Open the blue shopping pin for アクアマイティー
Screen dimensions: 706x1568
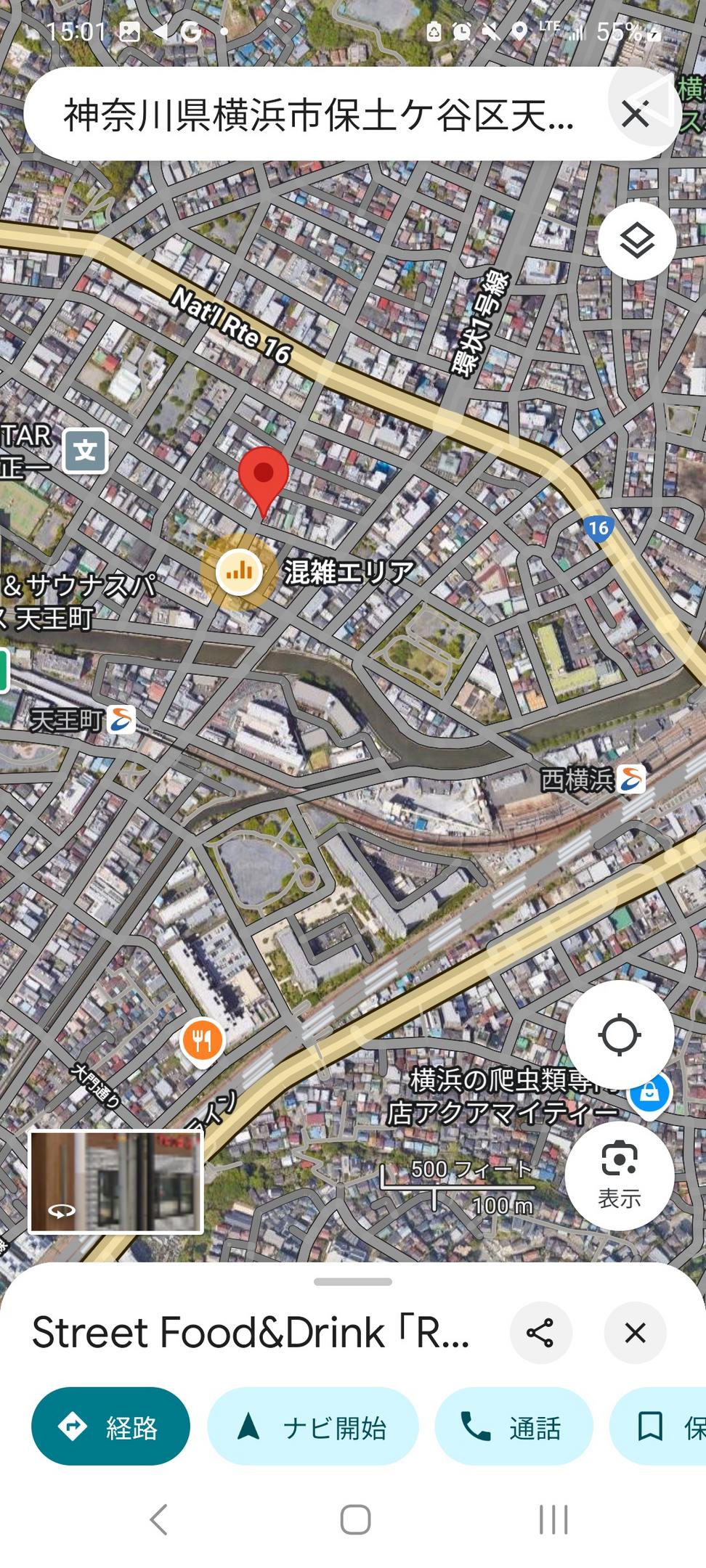tap(649, 1092)
